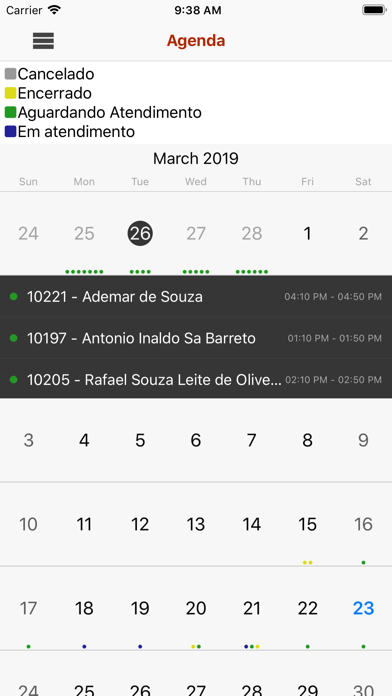This screenshot has height=696, width=392.
Task: Select March 18 on the calendar
Action: (84, 608)
